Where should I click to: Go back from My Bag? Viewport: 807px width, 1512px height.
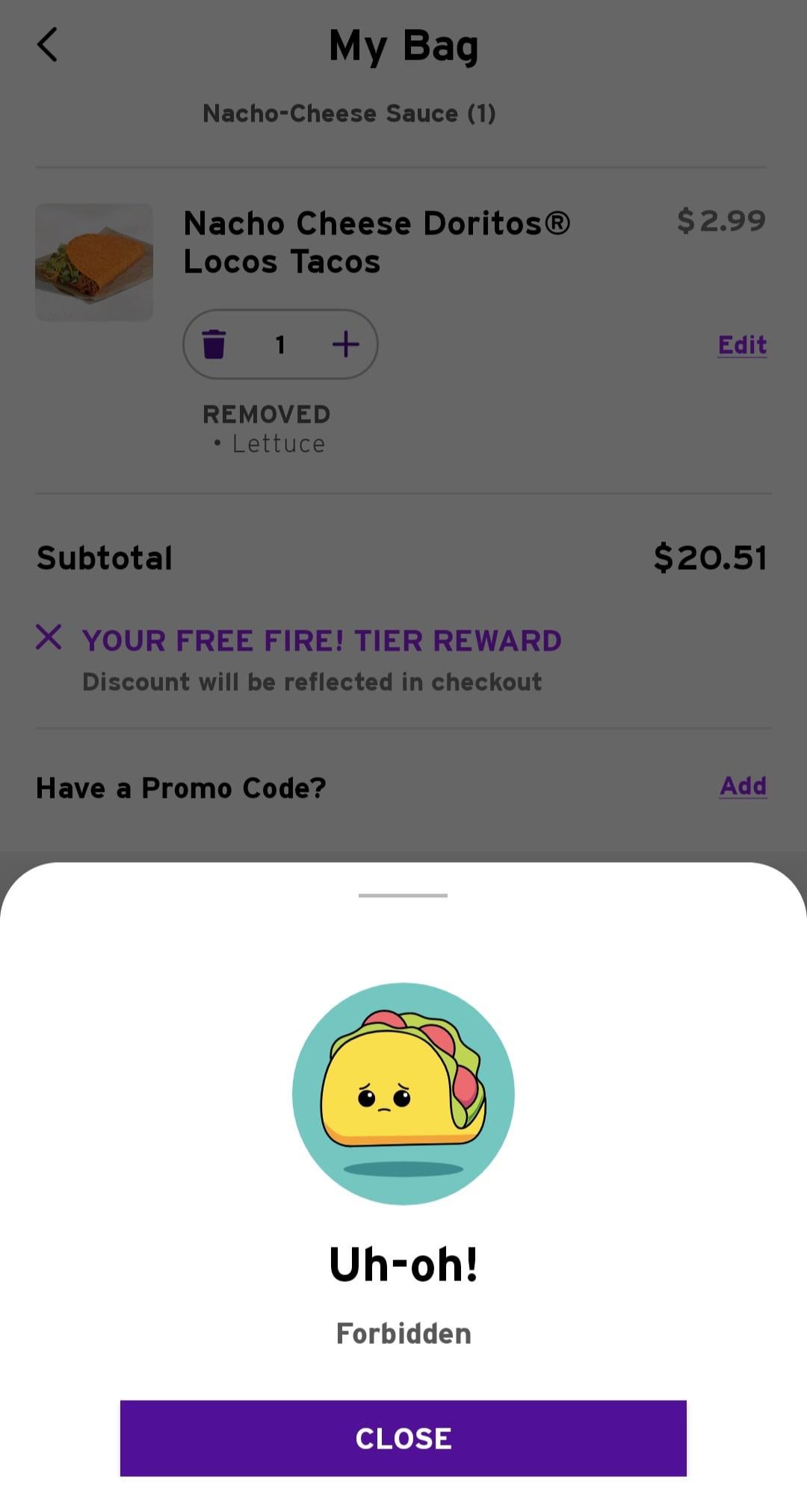48,45
